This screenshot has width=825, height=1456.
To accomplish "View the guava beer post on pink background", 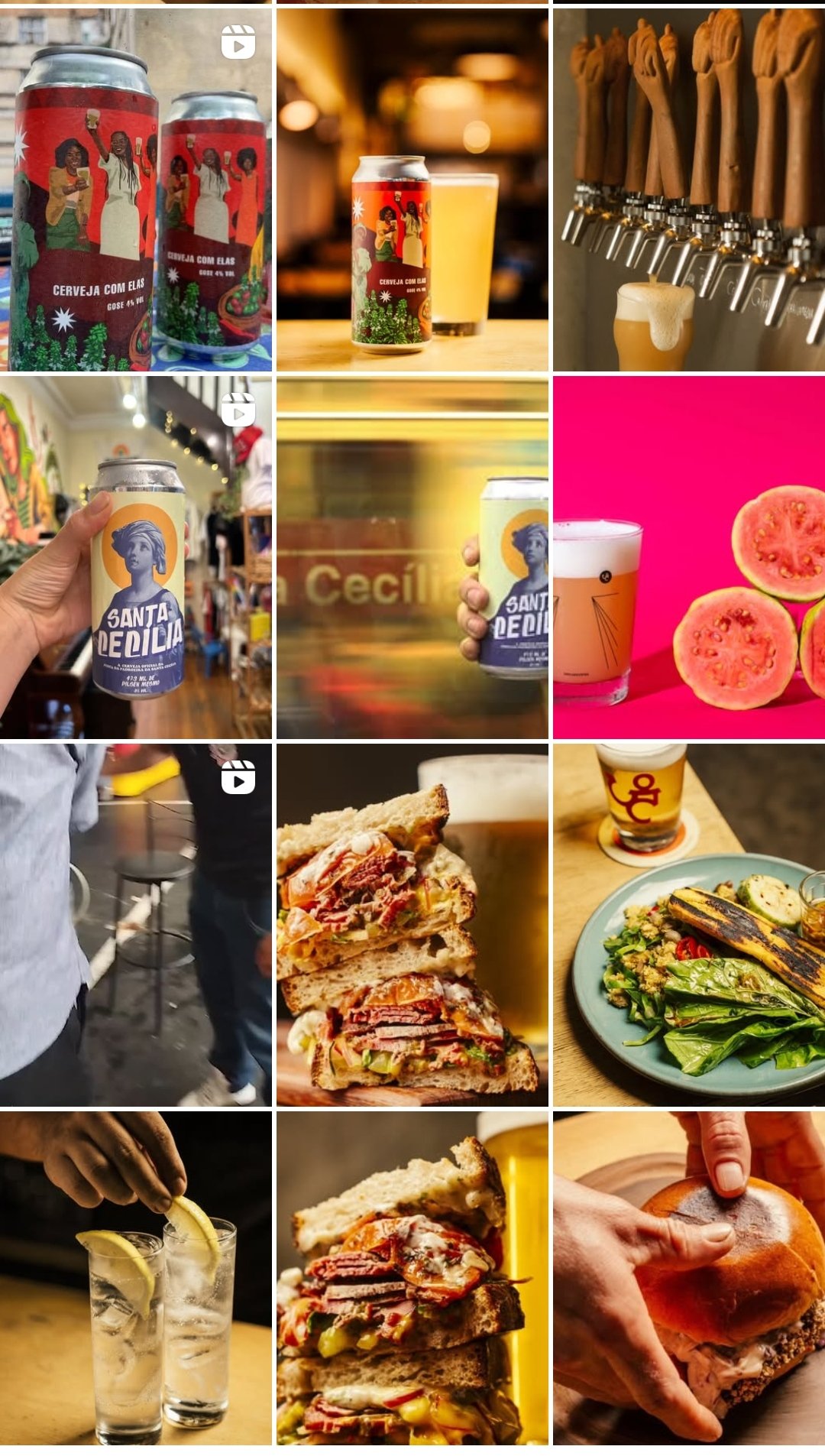I will [x=689, y=557].
